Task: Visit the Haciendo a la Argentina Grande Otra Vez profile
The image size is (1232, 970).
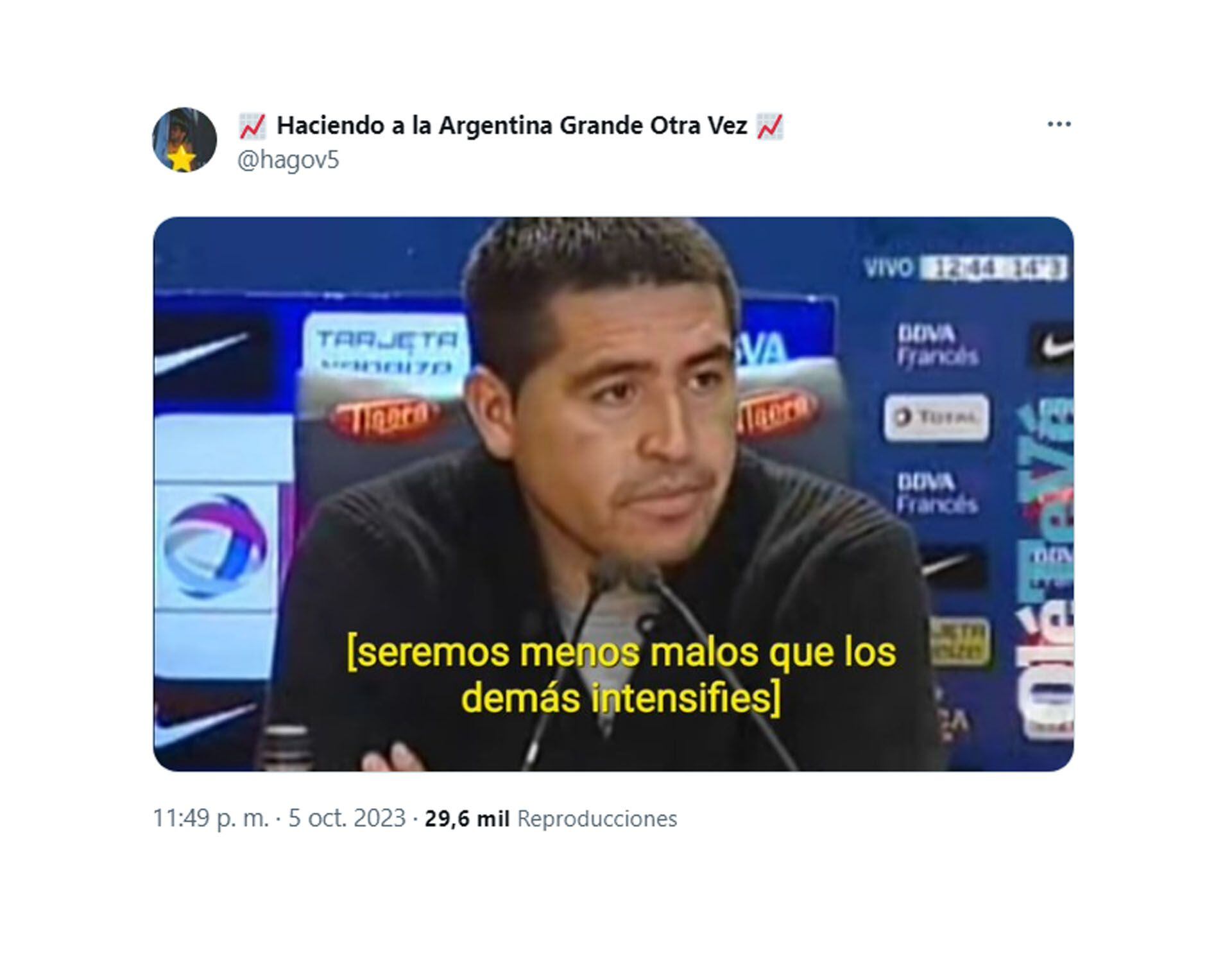Action: click(x=511, y=126)
